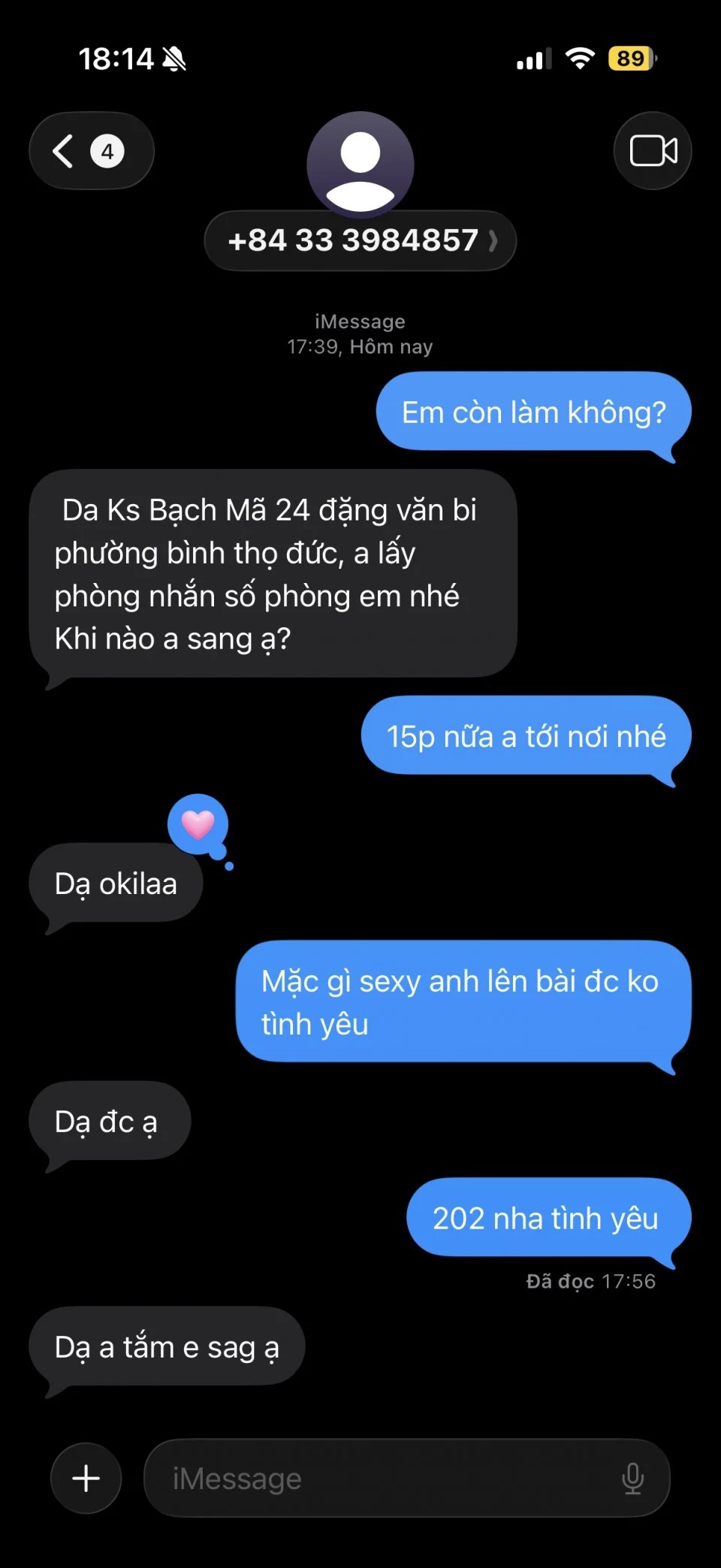Start a FaceTime video call
This screenshot has width=721, height=1568.
pyautogui.click(x=653, y=151)
